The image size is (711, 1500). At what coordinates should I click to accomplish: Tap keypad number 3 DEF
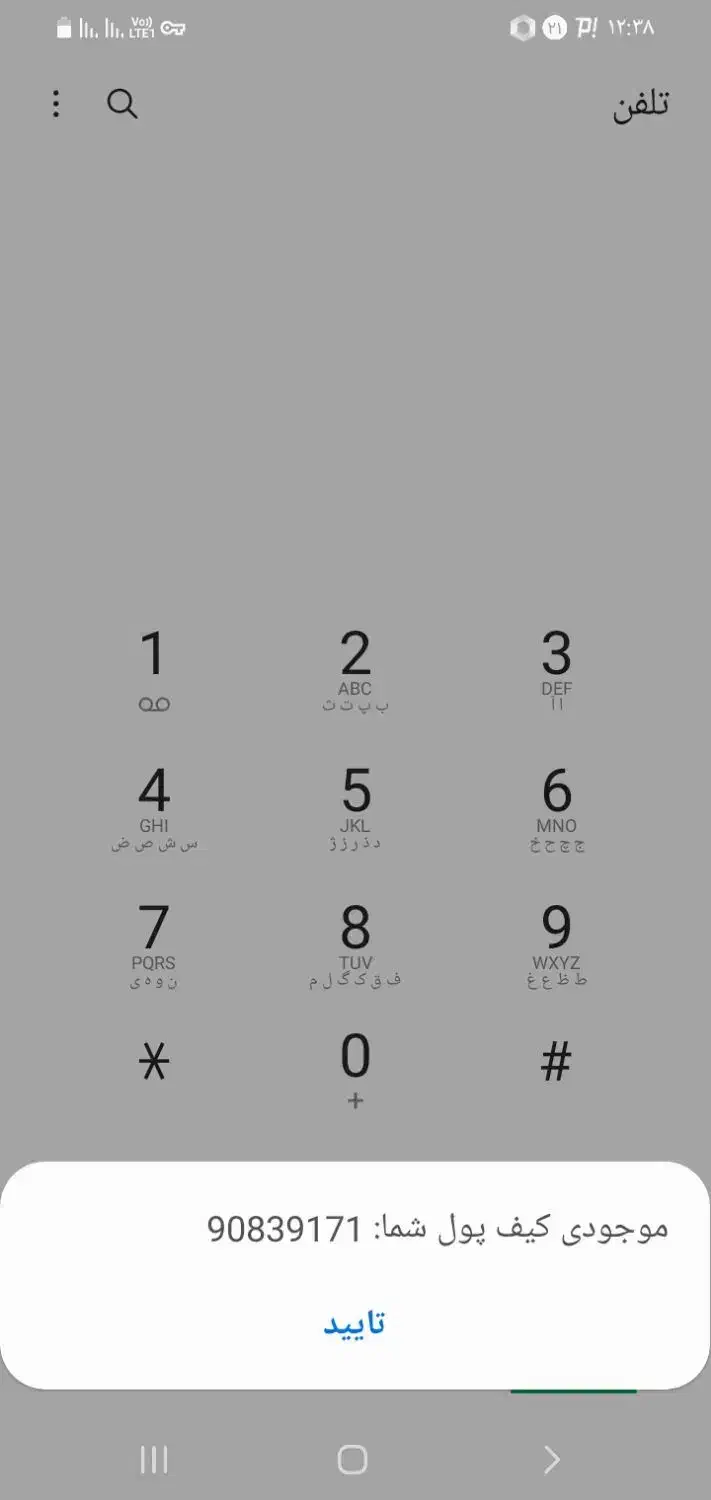pos(556,671)
